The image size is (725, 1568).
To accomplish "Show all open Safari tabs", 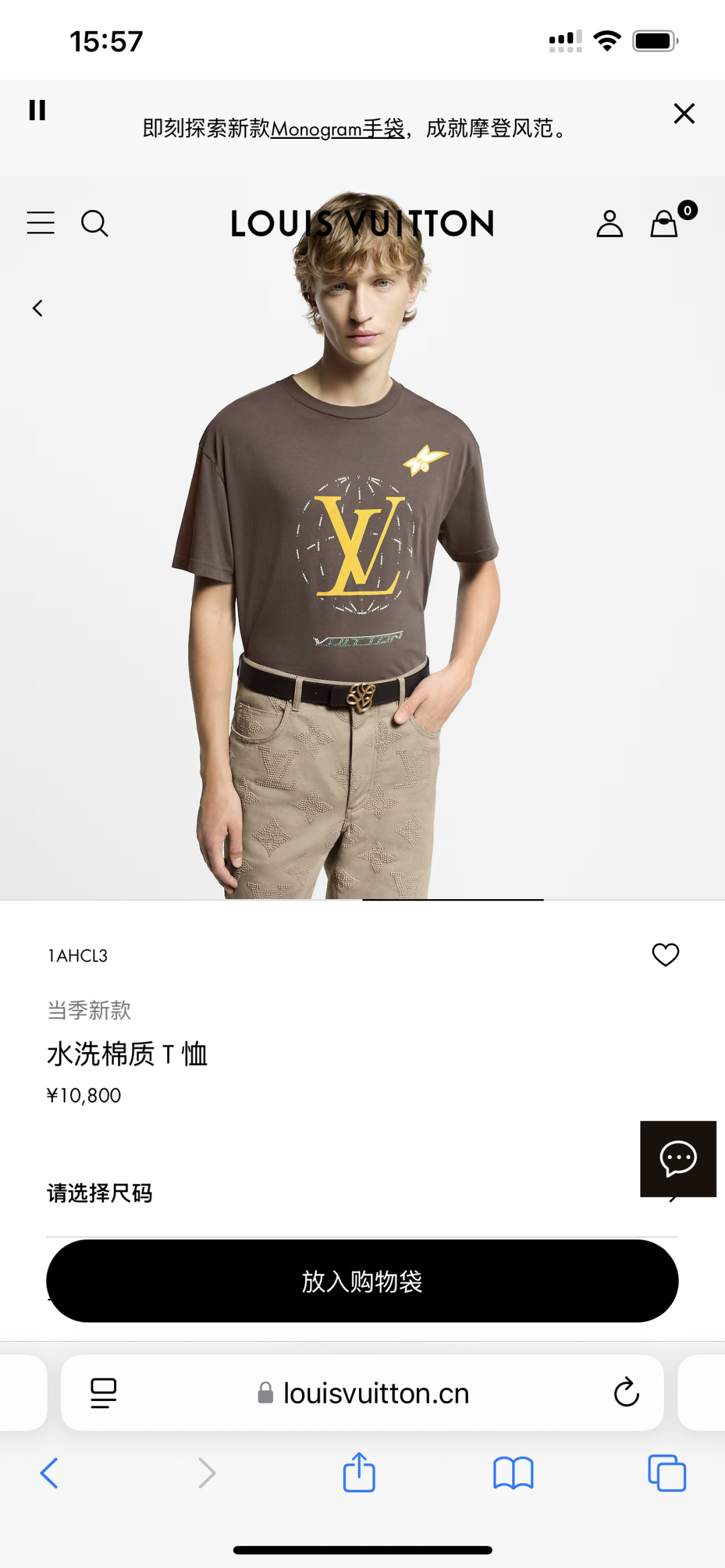I will pos(667,1473).
